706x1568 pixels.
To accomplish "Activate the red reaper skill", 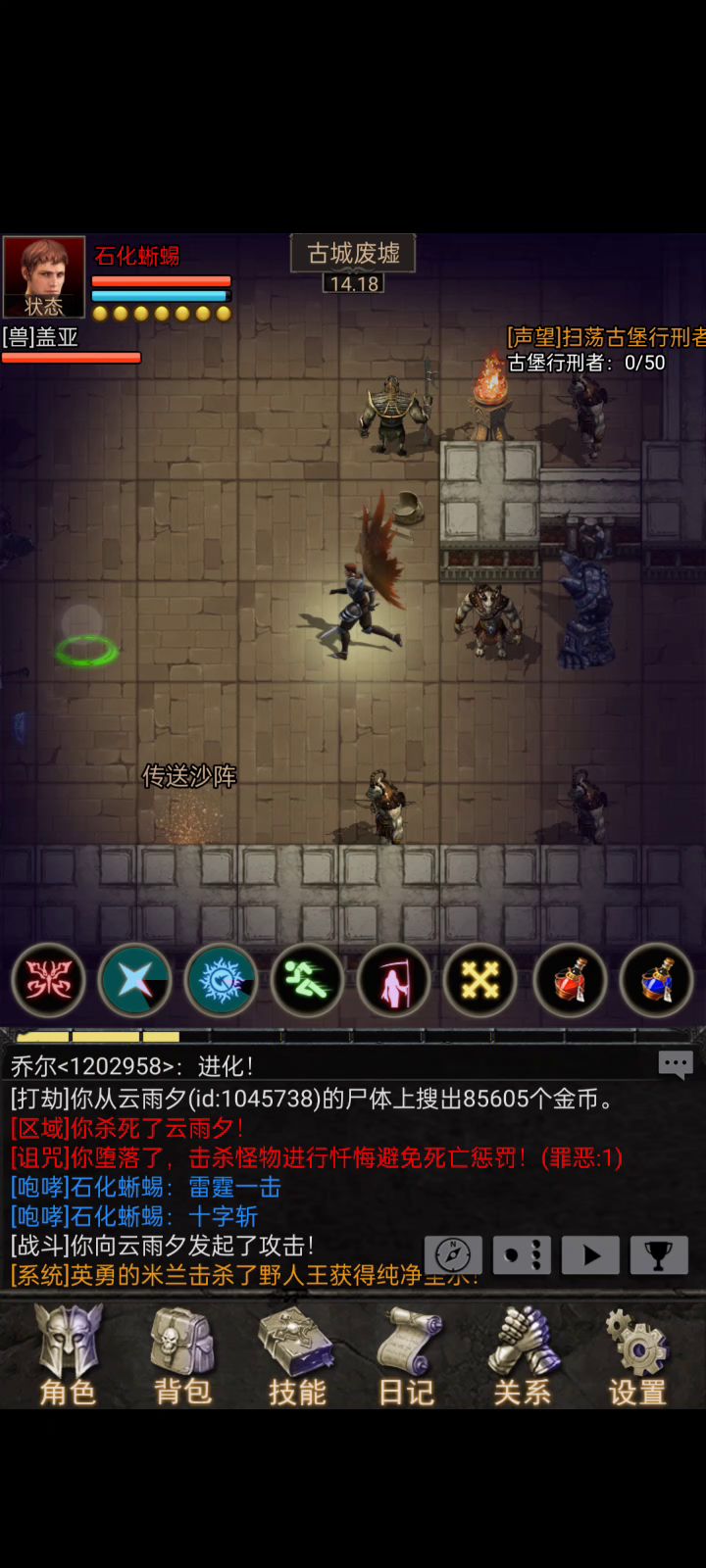I will 393,980.
